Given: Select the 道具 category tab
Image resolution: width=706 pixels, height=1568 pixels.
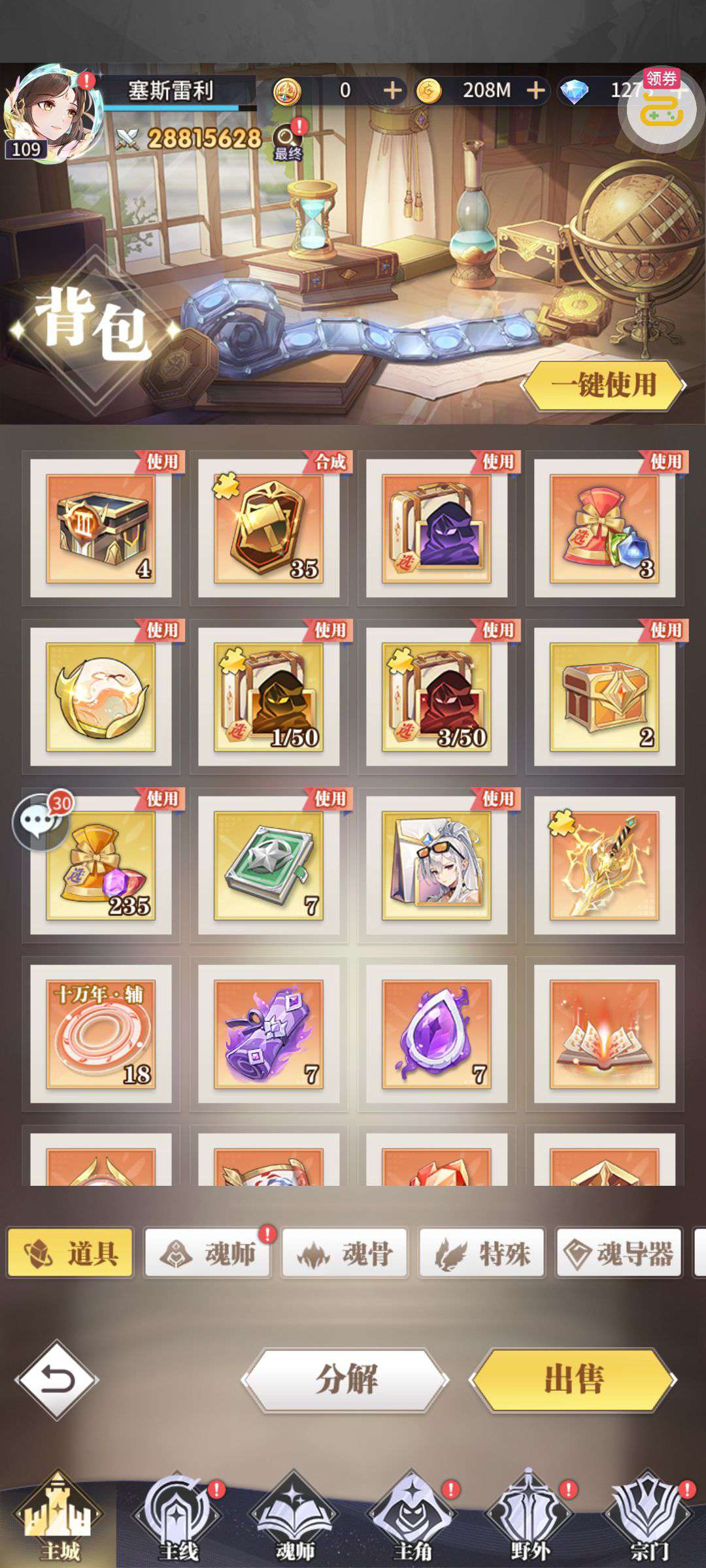Looking at the screenshot, I should (70, 1253).
